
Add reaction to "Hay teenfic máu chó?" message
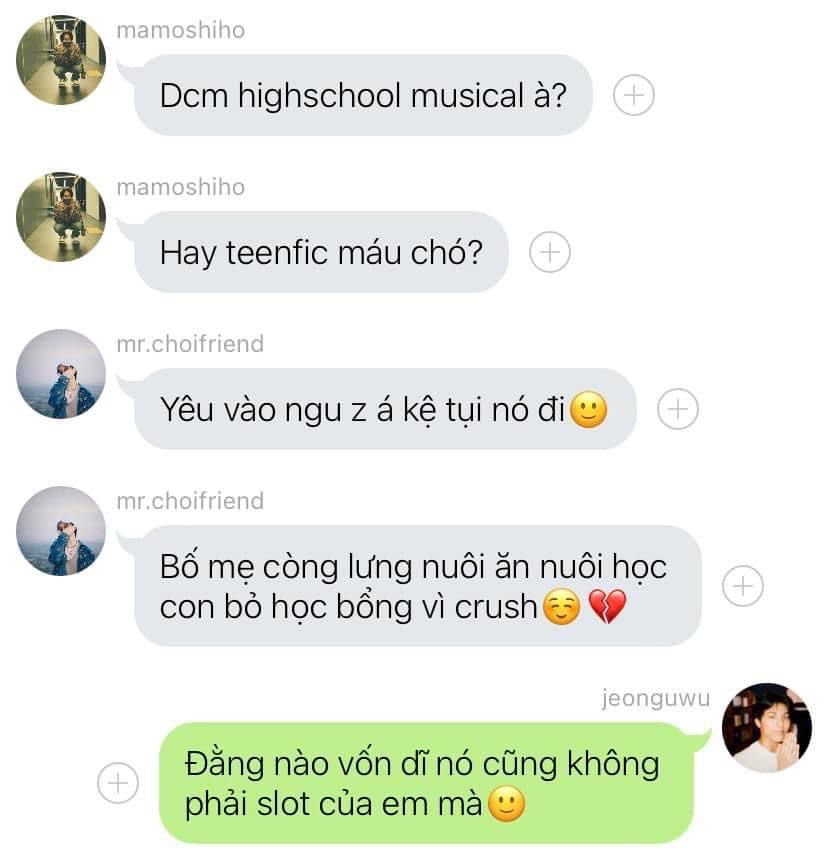pos(549,252)
